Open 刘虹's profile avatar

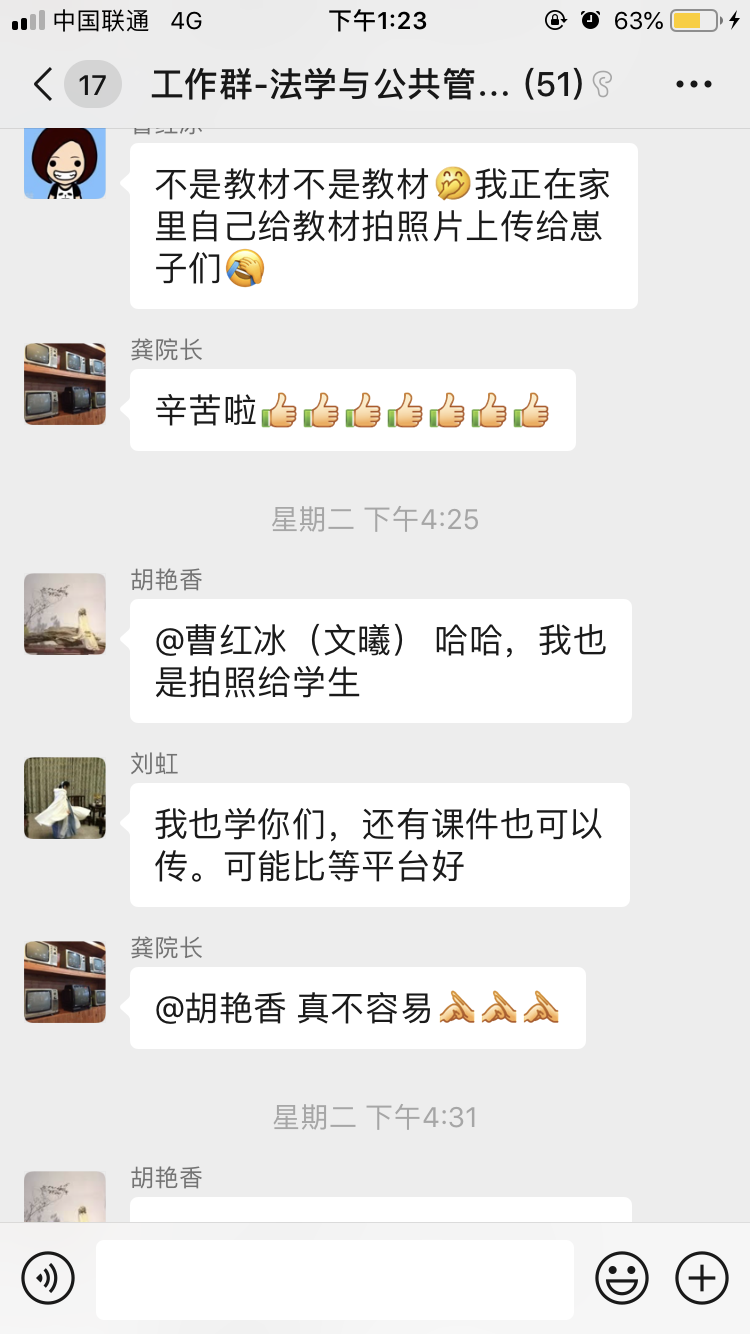click(x=65, y=798)
